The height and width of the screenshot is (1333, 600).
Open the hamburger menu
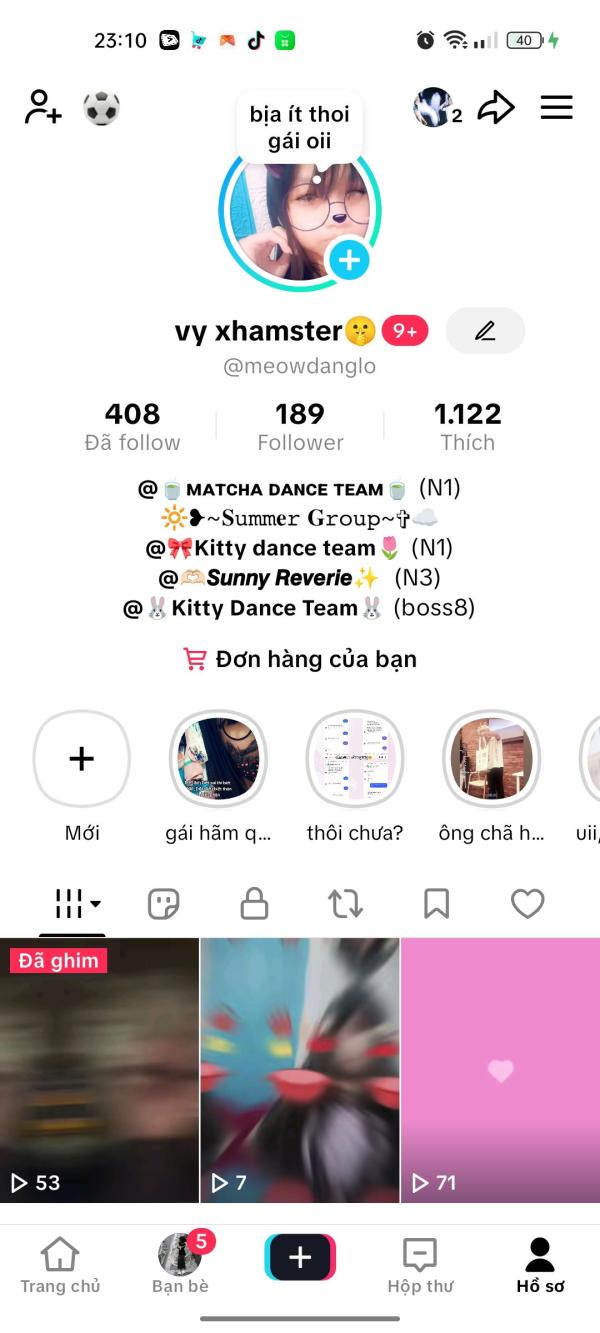[556, 107]
